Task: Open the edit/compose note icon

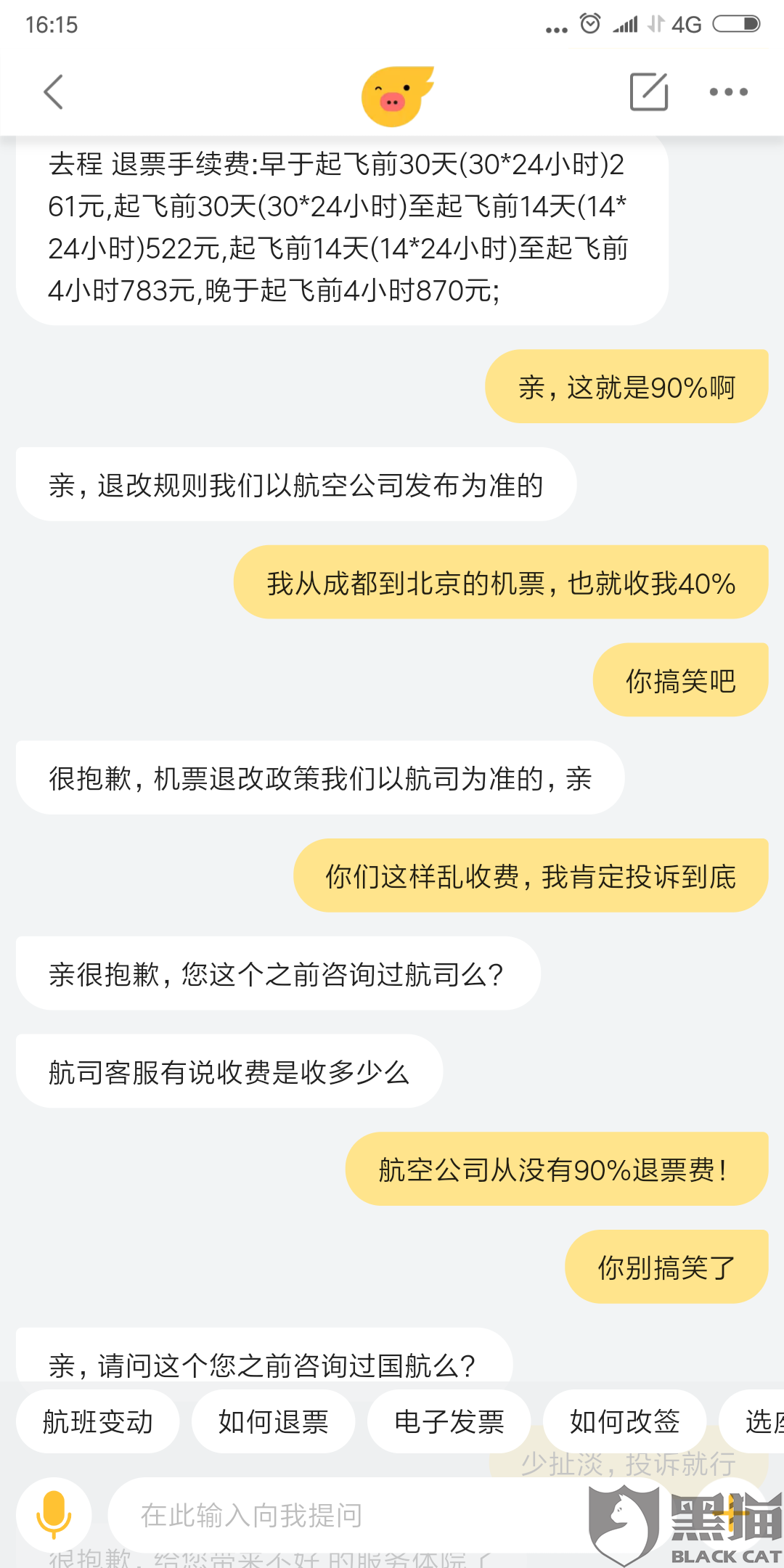Action: 649,92
